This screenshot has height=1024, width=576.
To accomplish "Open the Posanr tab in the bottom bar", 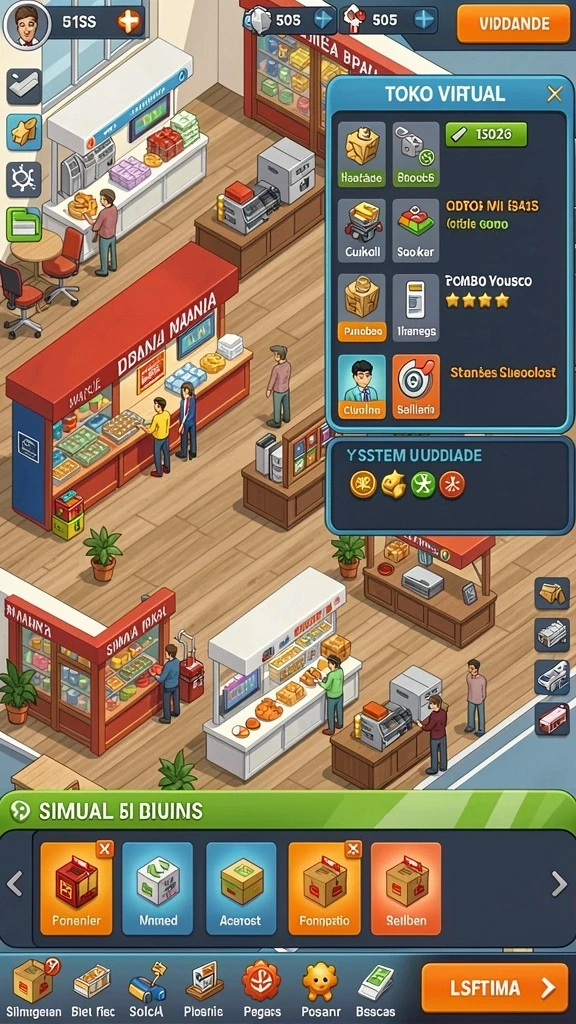I will (x=320, y=988).
